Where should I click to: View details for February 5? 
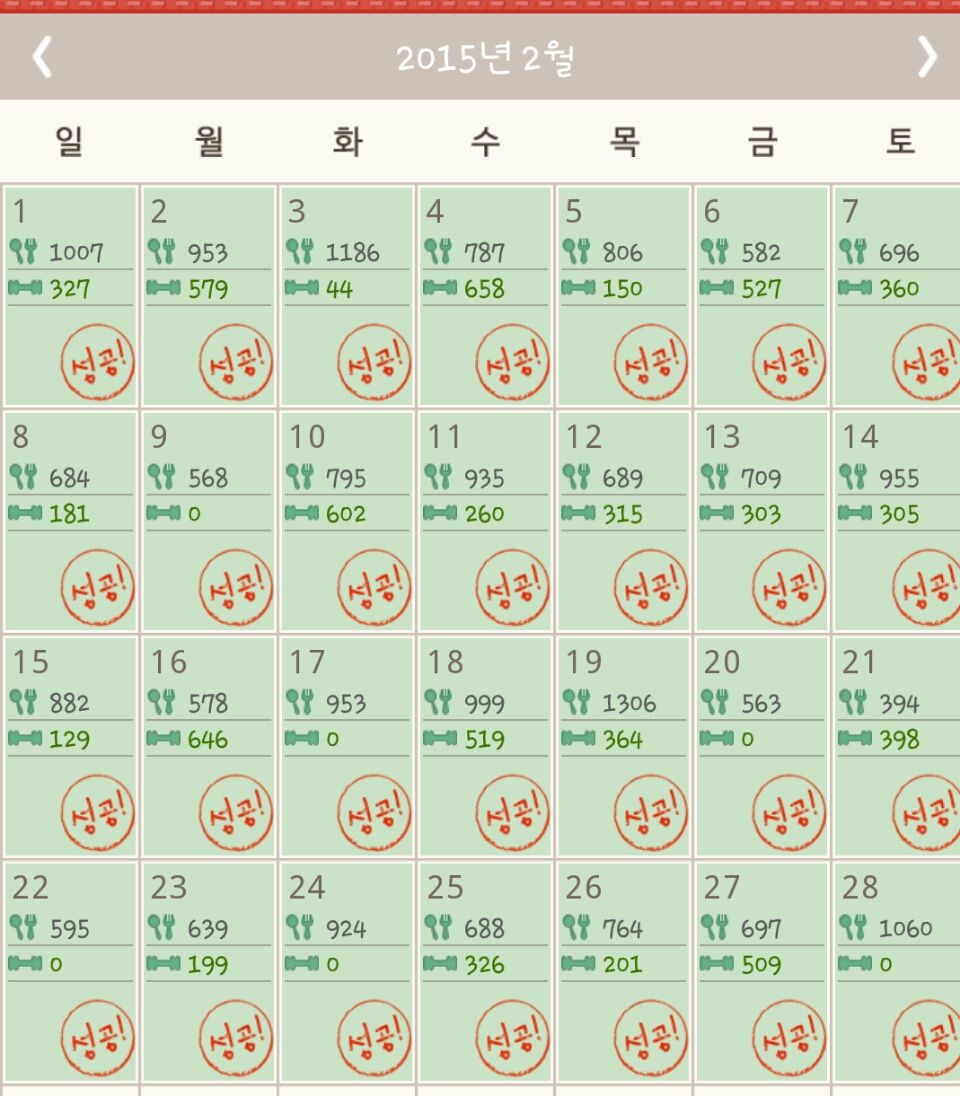tap(623, 296)
